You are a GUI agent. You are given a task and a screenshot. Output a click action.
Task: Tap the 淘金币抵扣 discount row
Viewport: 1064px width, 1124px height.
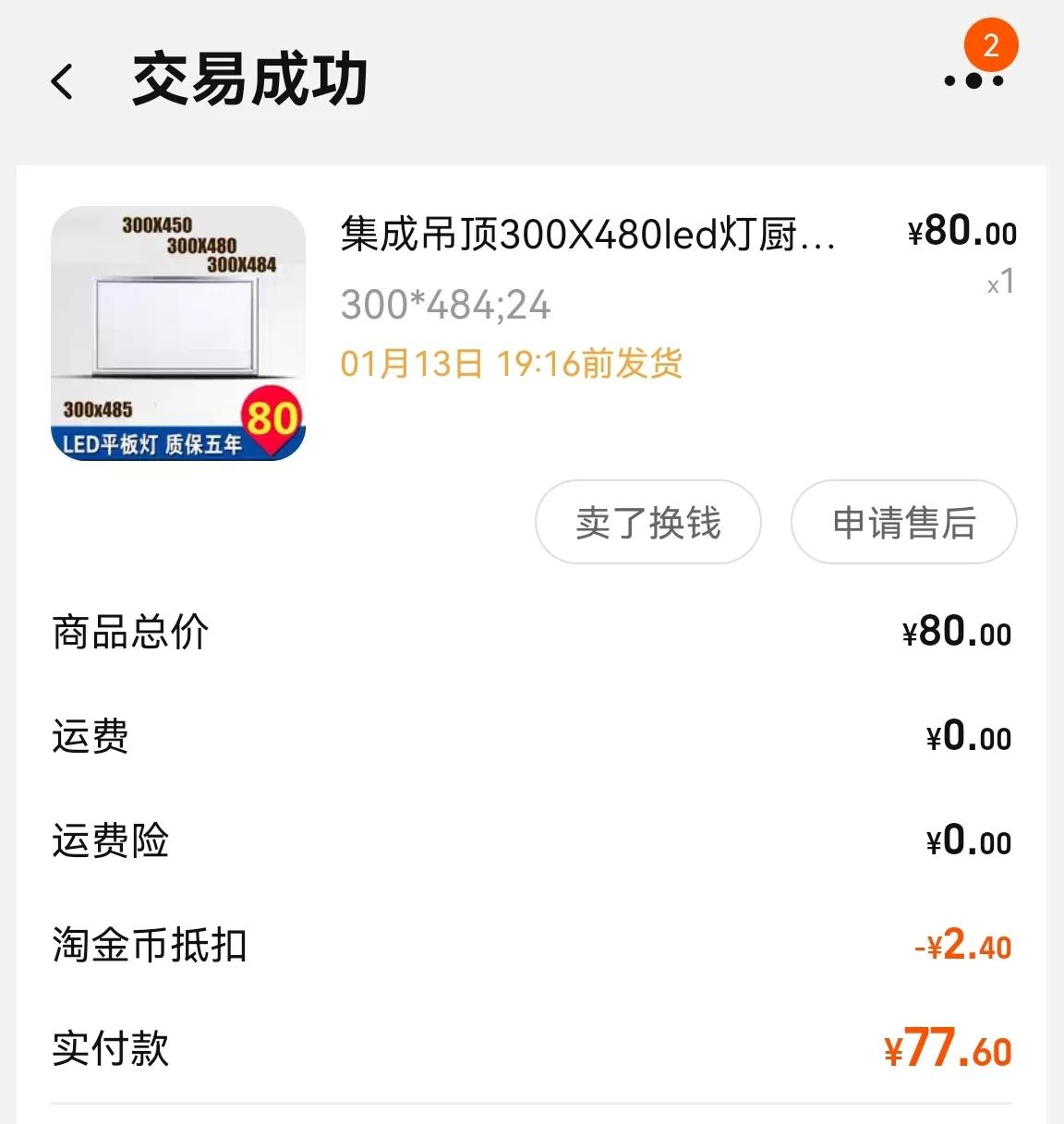pos(148,947)
